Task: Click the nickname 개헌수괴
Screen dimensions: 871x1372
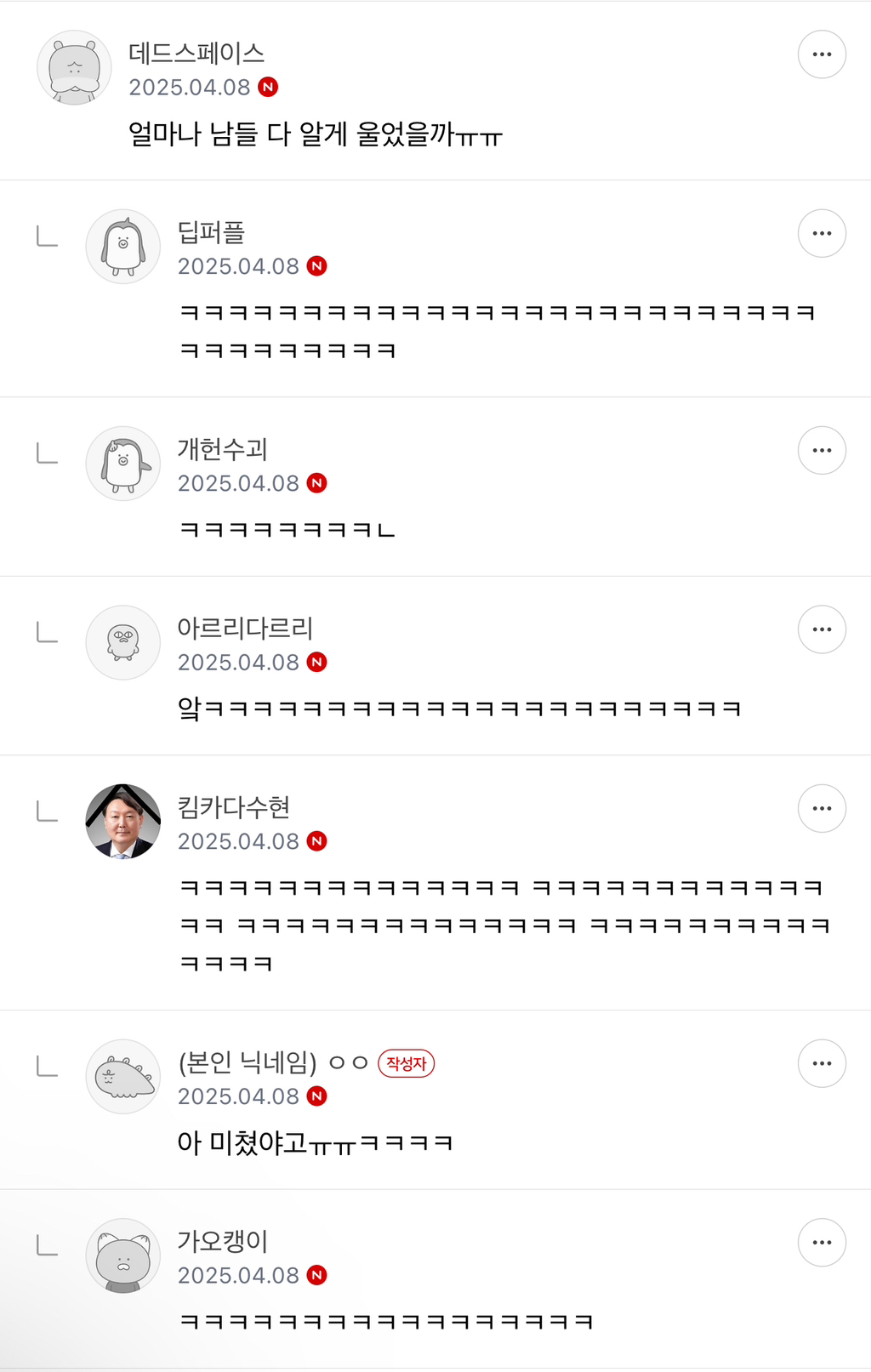Action: pos(223,451)
